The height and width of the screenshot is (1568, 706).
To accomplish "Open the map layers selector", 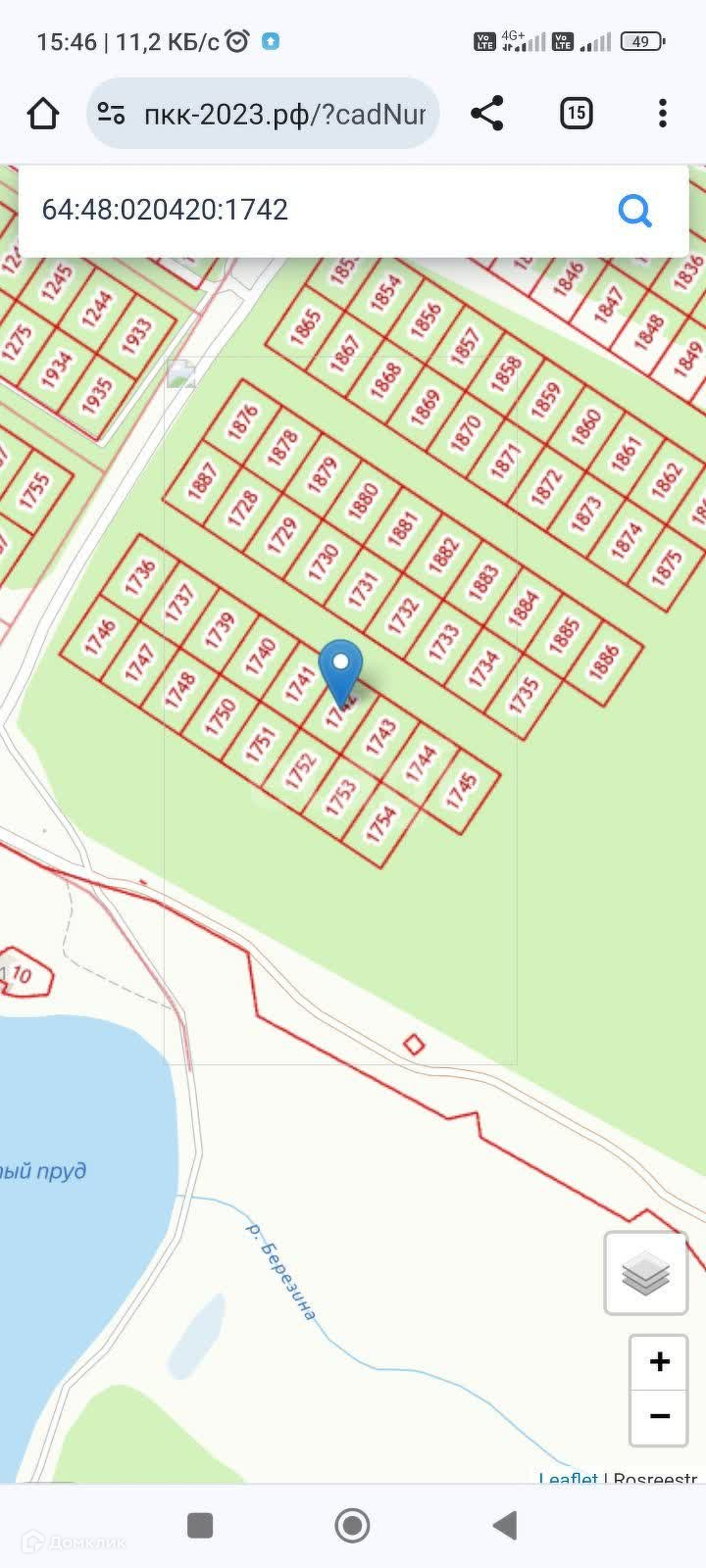I will 645,1273.
